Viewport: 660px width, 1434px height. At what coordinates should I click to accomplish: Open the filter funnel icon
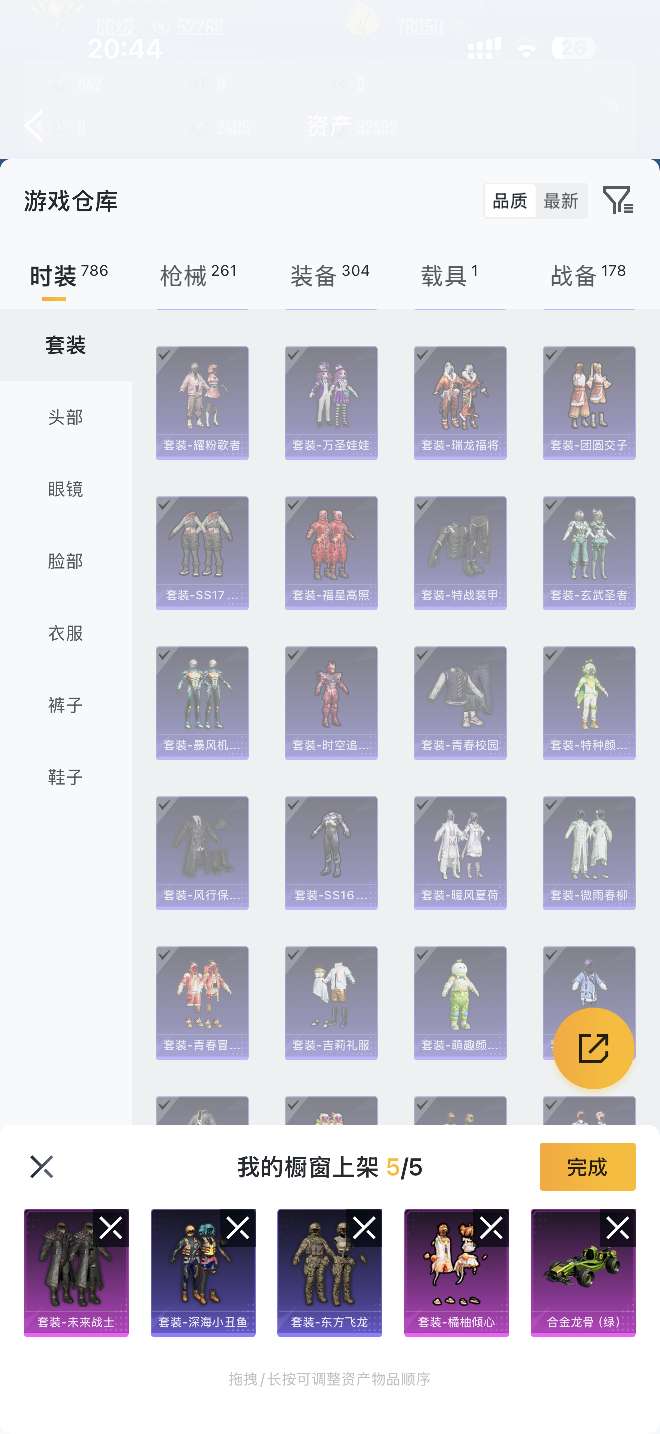pyautogui.click(x=617, y=201)
